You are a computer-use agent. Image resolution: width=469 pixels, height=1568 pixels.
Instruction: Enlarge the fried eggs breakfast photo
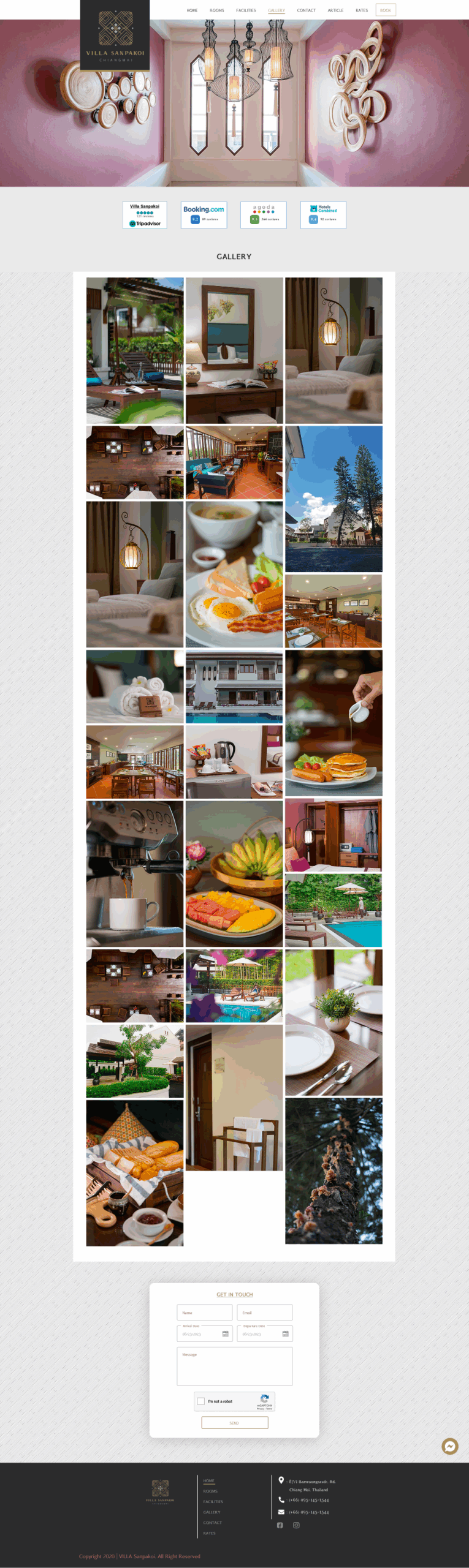pos(234,575)
